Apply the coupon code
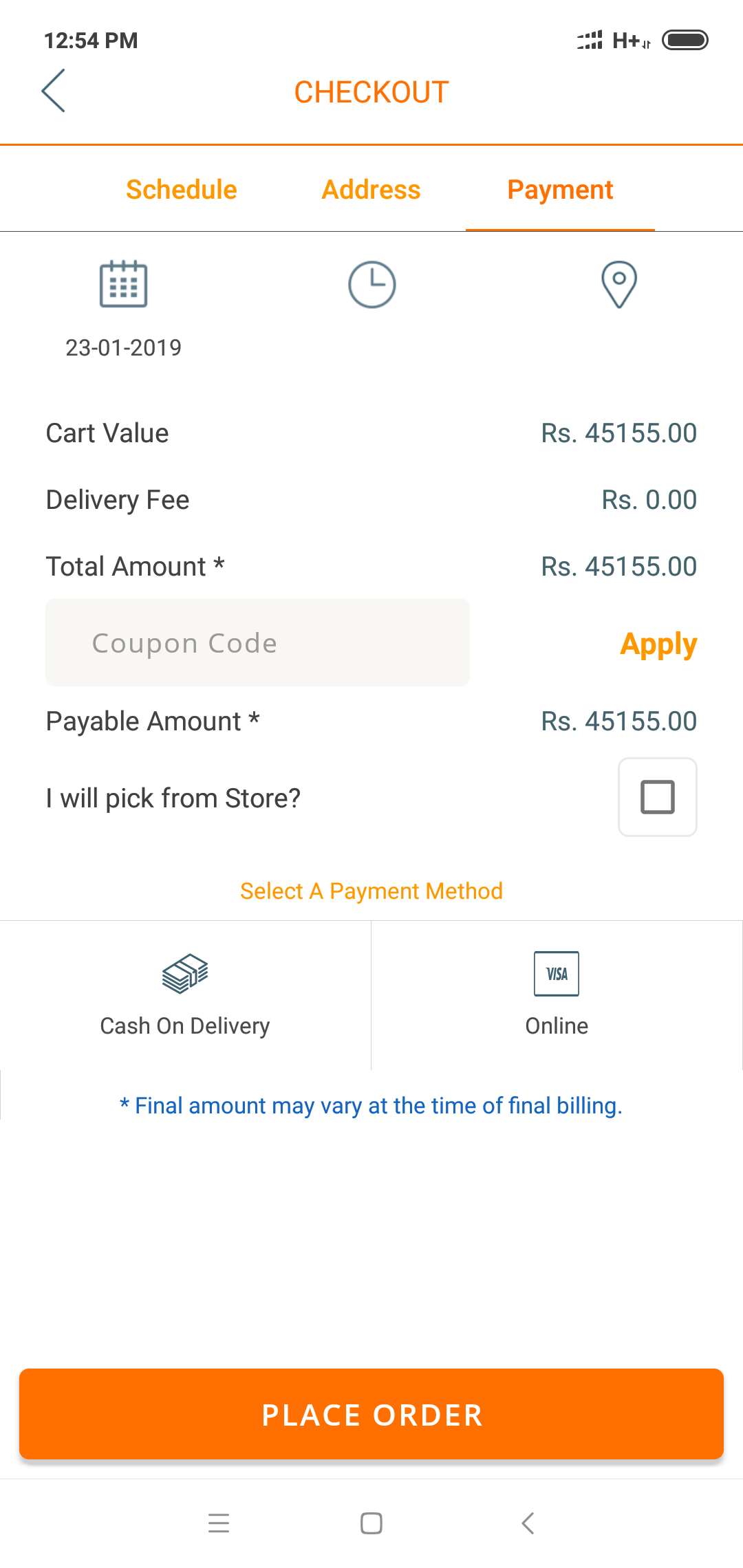 (x=658, y=644)
